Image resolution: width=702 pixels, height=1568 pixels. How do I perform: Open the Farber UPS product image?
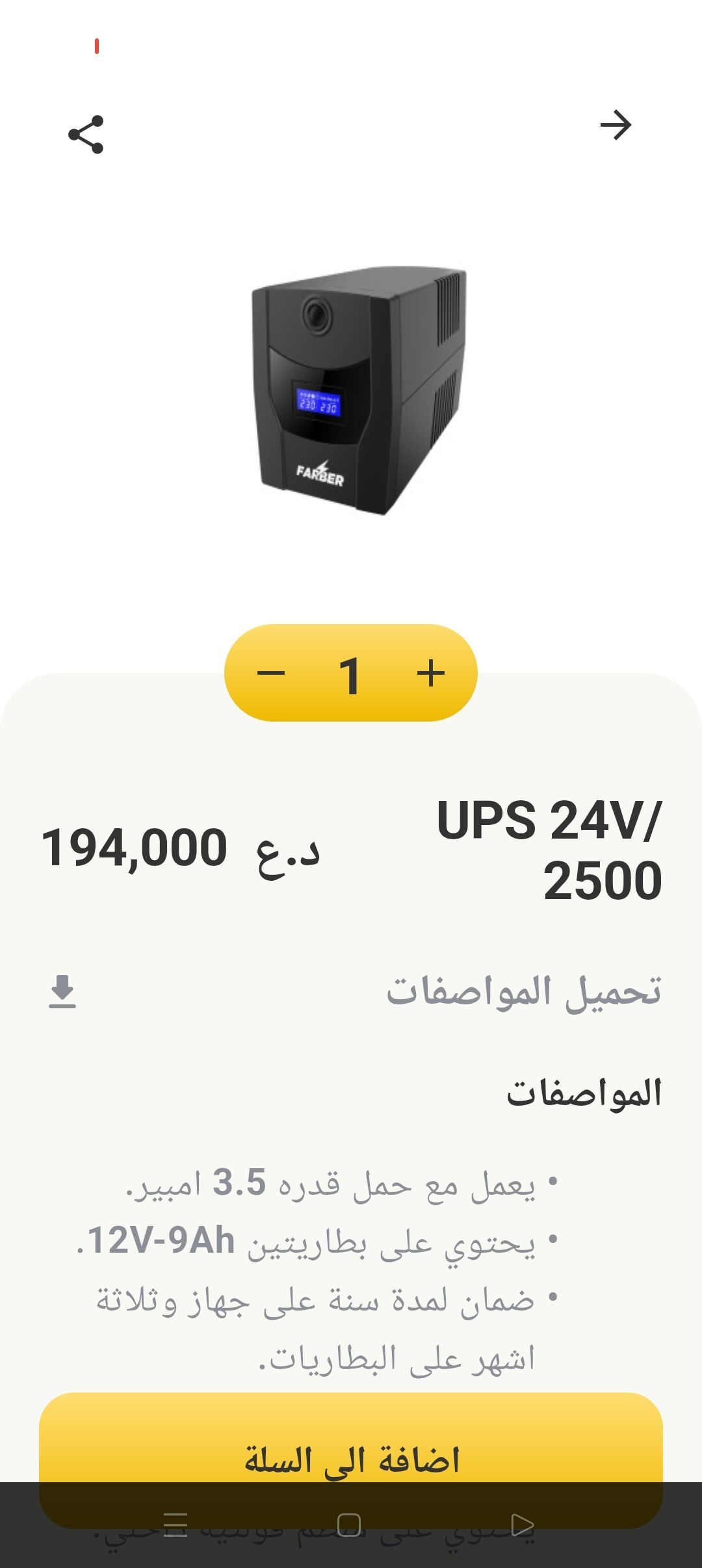[359, 390]
